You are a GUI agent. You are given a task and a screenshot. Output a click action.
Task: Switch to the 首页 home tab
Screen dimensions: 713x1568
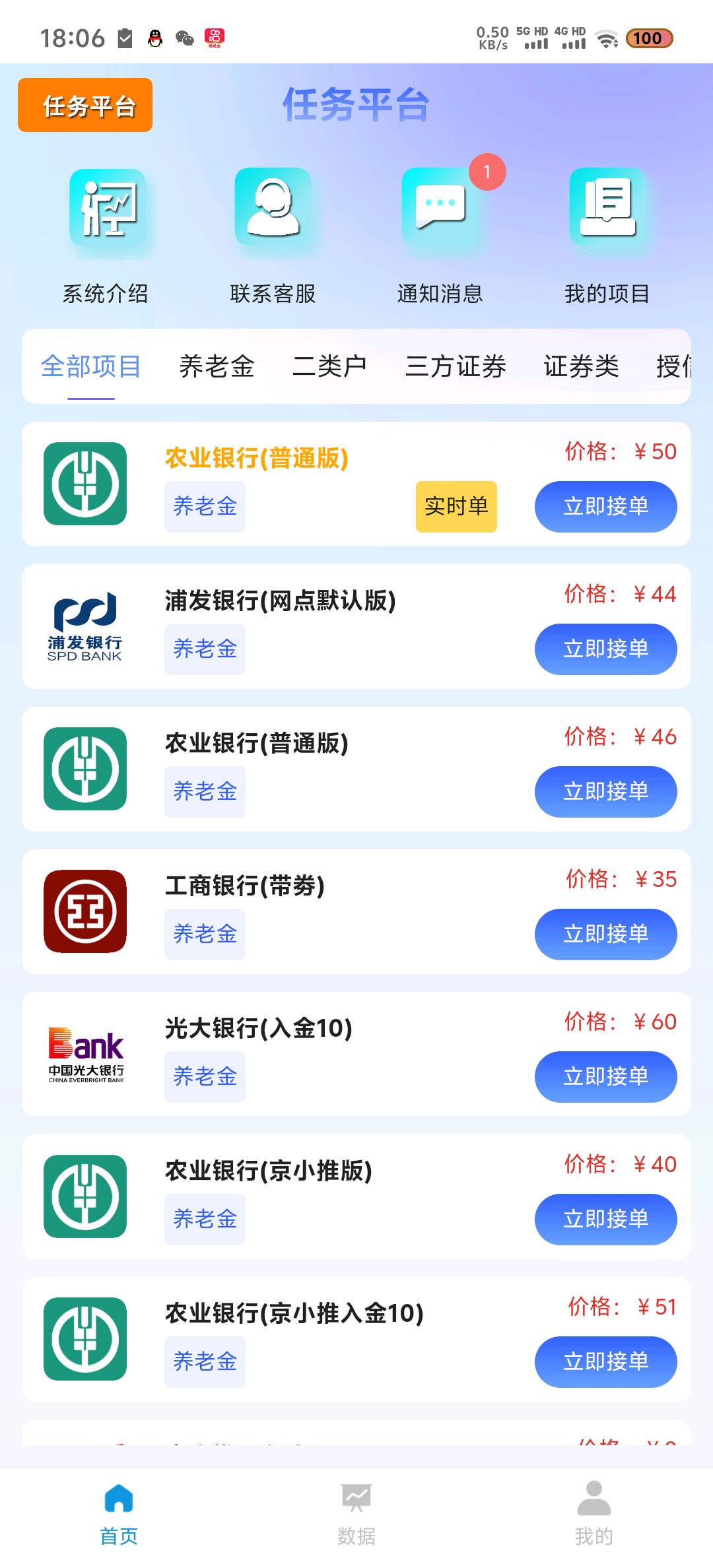[119, 1511]
